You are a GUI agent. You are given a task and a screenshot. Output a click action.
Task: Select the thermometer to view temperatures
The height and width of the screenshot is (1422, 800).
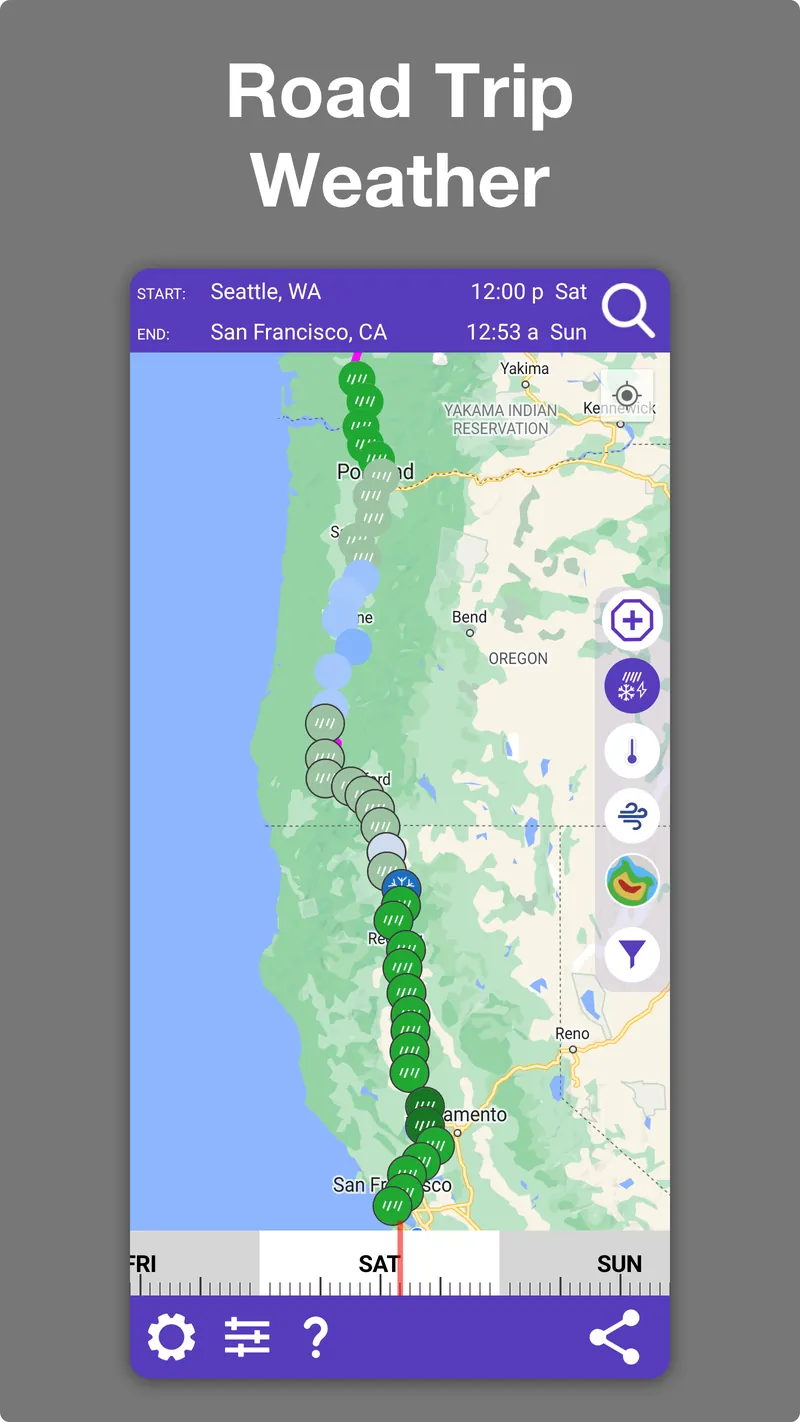pyautogui.click(x=631, y=751)
